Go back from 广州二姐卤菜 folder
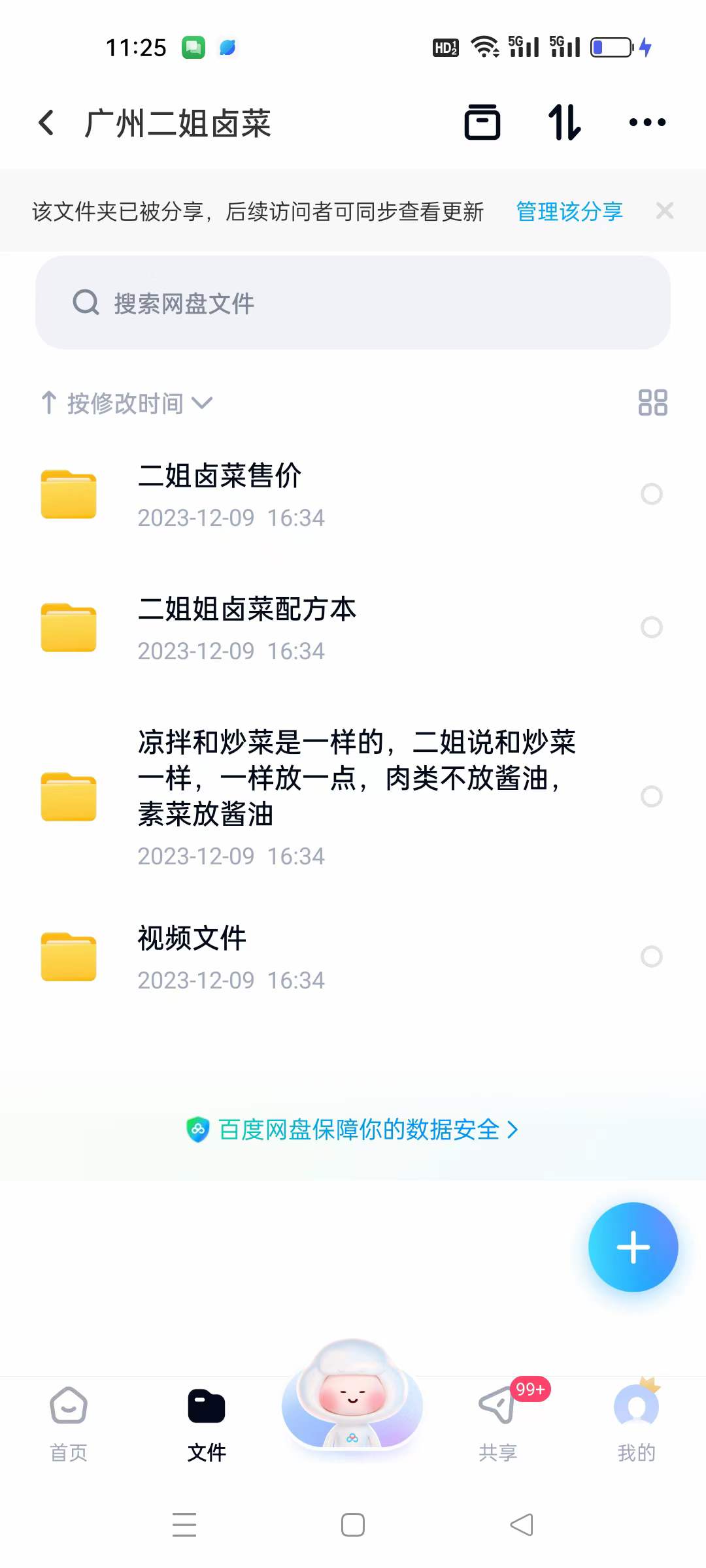 [x=46, y=123]
